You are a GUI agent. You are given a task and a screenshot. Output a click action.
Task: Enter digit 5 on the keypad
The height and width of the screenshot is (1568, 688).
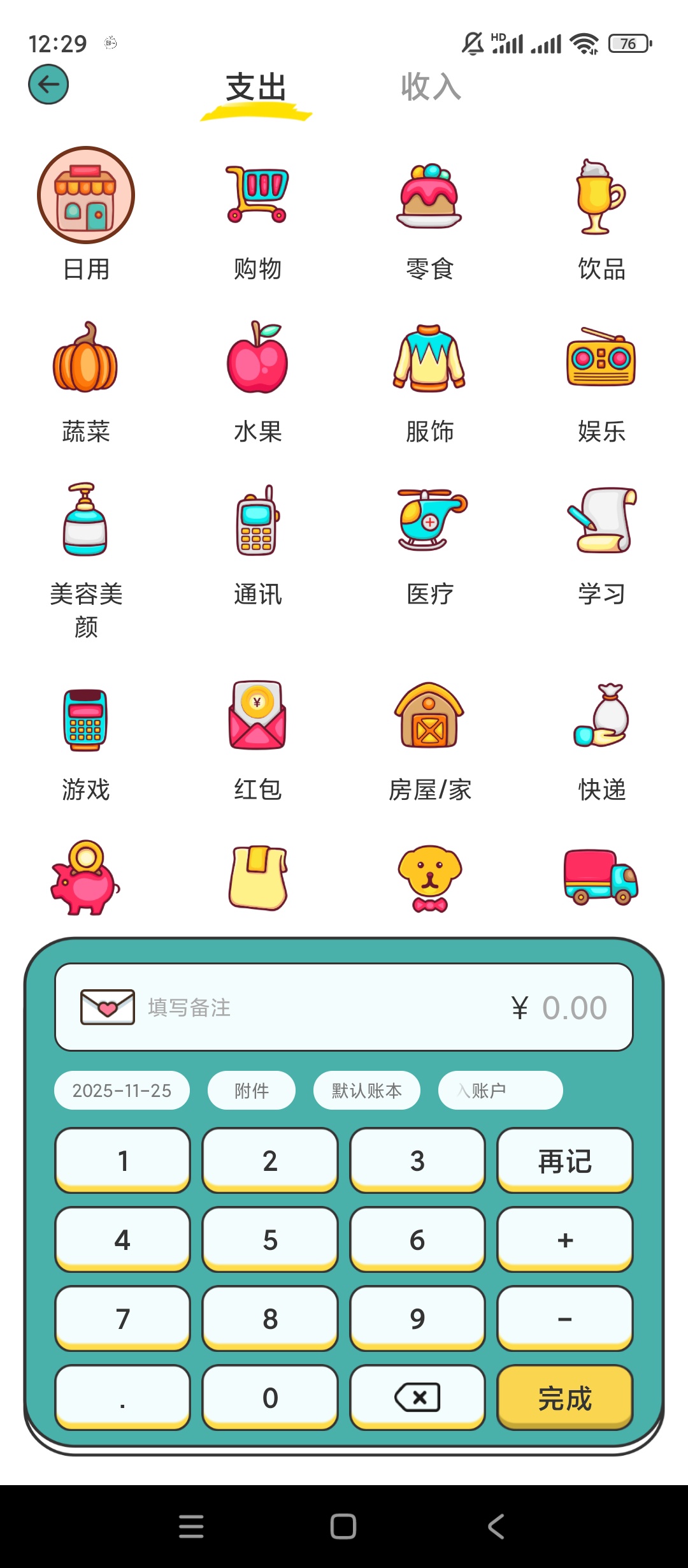(x=270, y=1240)
